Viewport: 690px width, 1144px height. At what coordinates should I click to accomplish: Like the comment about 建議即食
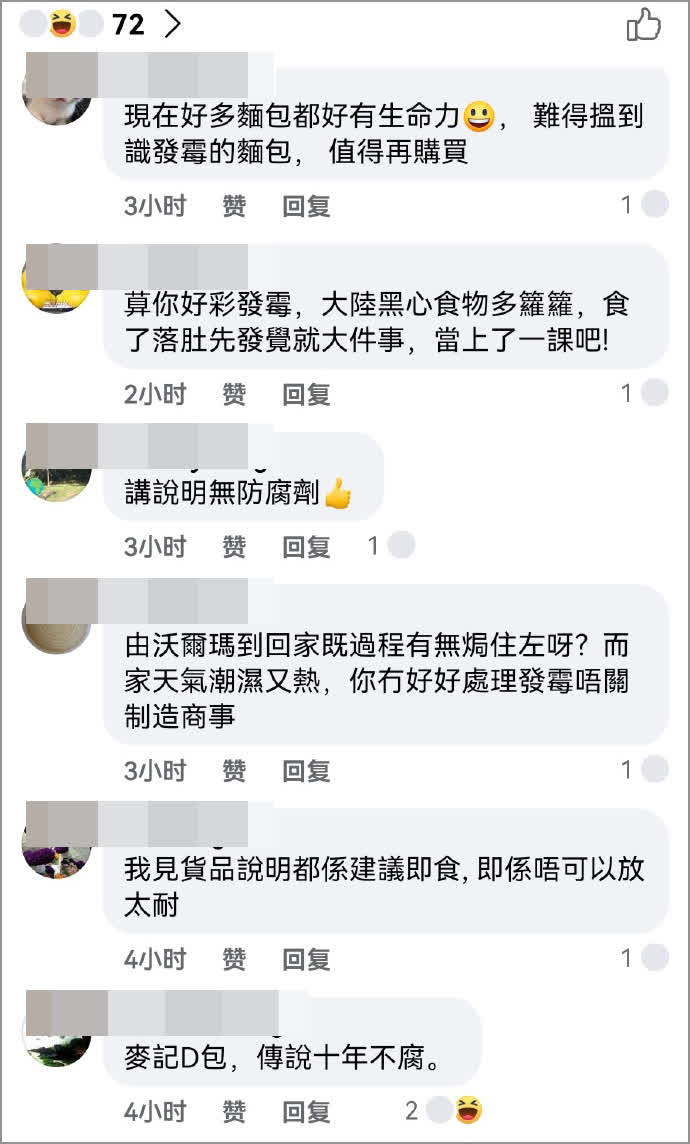point(234,959)
